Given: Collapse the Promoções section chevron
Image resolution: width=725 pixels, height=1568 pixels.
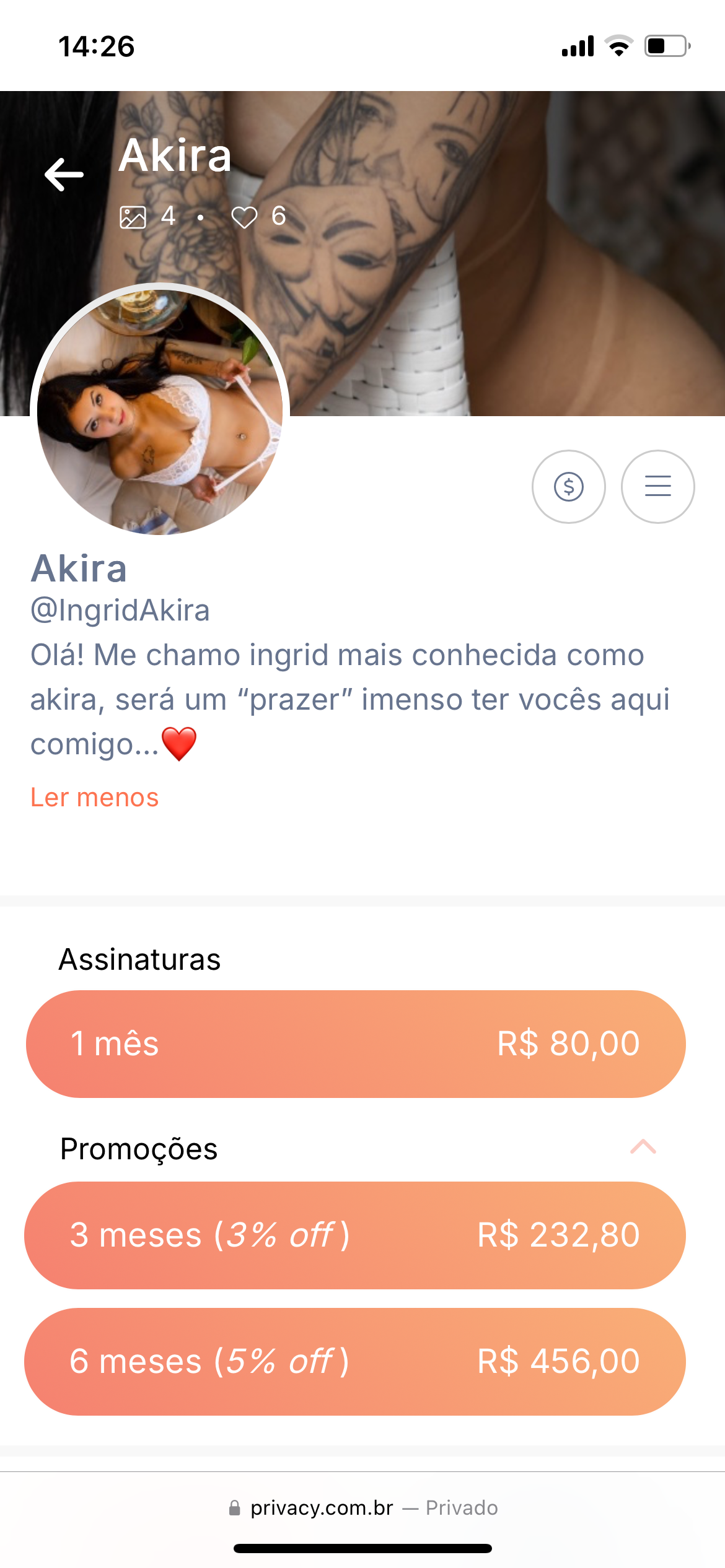Looking at the screenshot, I should 643,1148.
